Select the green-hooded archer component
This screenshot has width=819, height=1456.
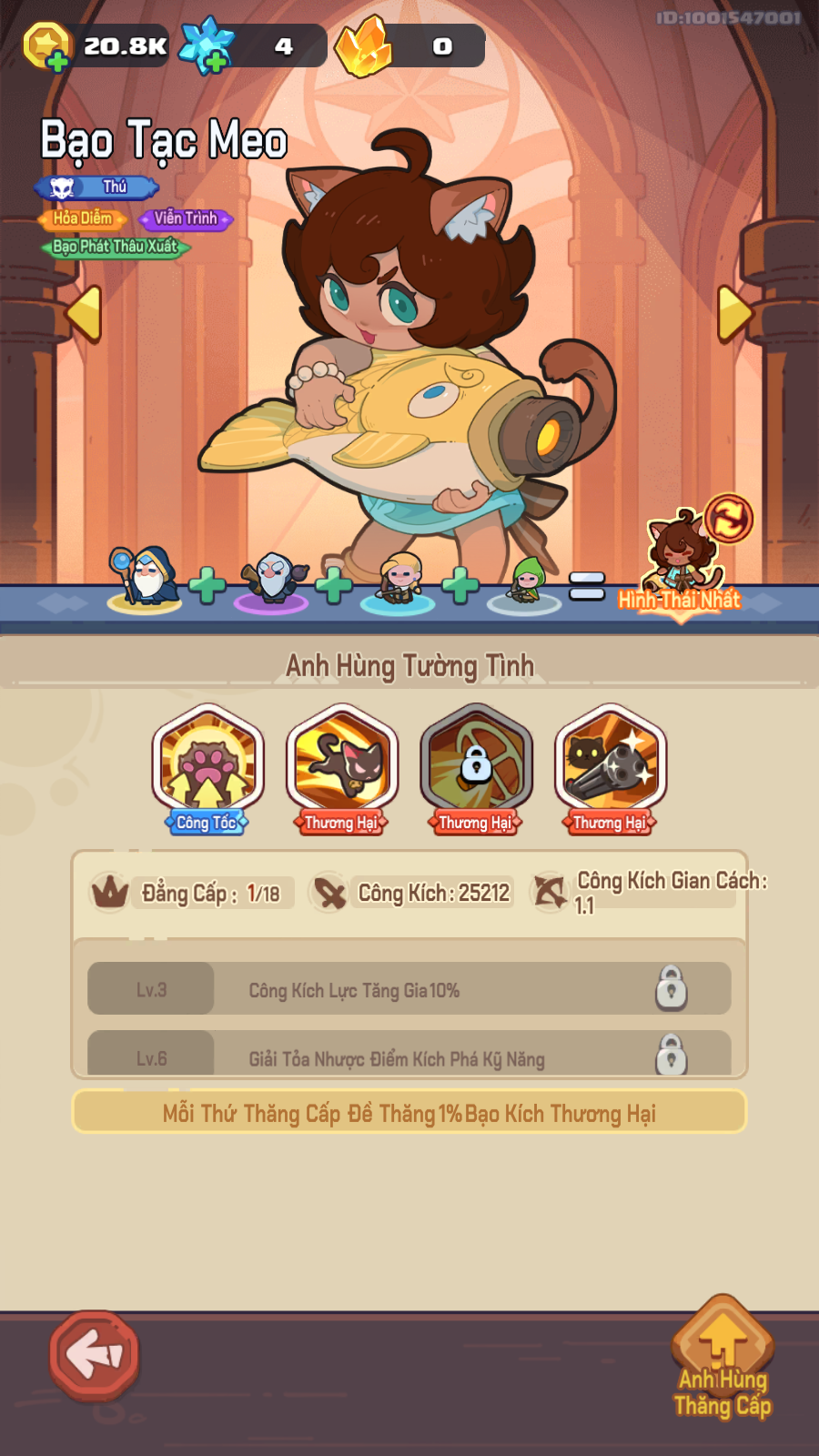click(525, 585)
